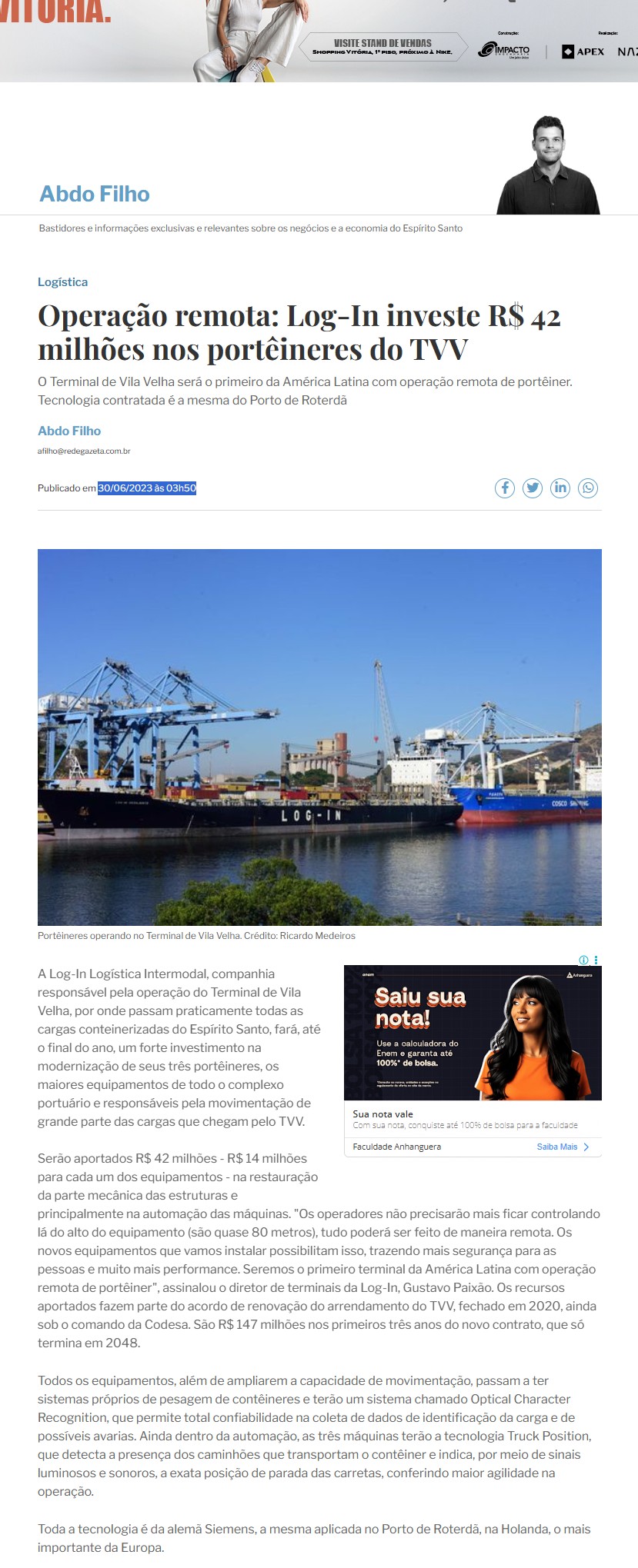Image resolution: width=638 pixels, height=1568 pixels.
Task: Share the article via WhatsApp
Action: pos(588,488)
